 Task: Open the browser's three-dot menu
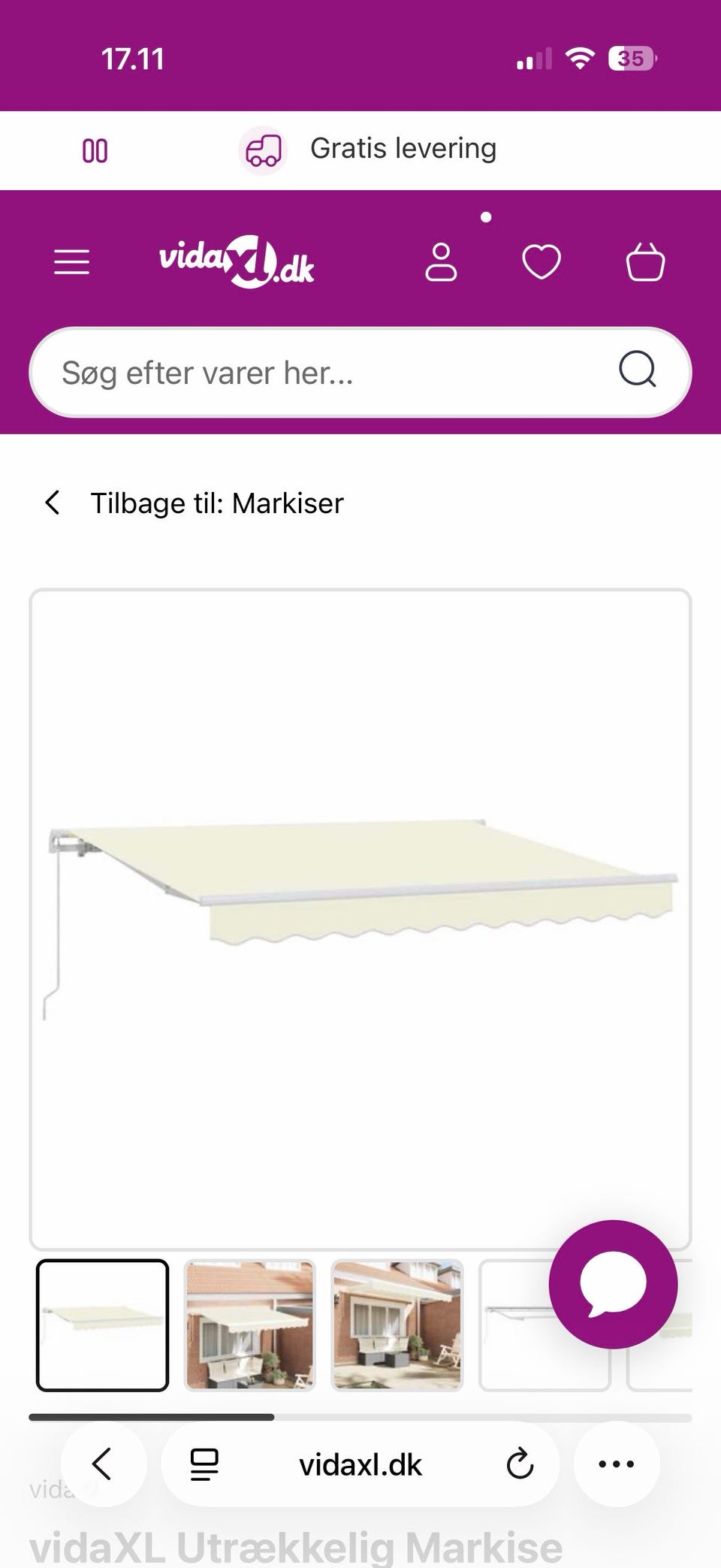pos(617,1464)
